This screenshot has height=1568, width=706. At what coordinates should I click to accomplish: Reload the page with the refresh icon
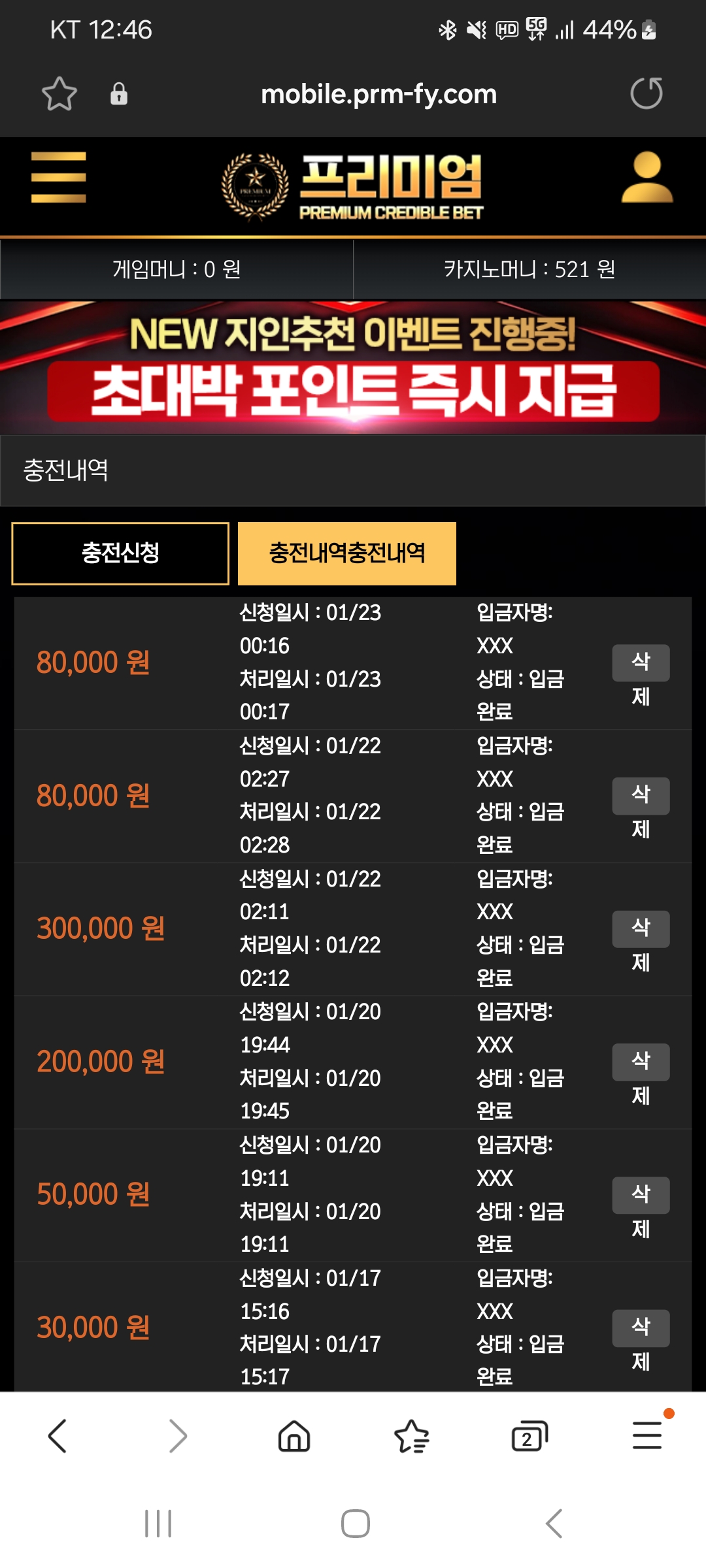pos(647,93)
